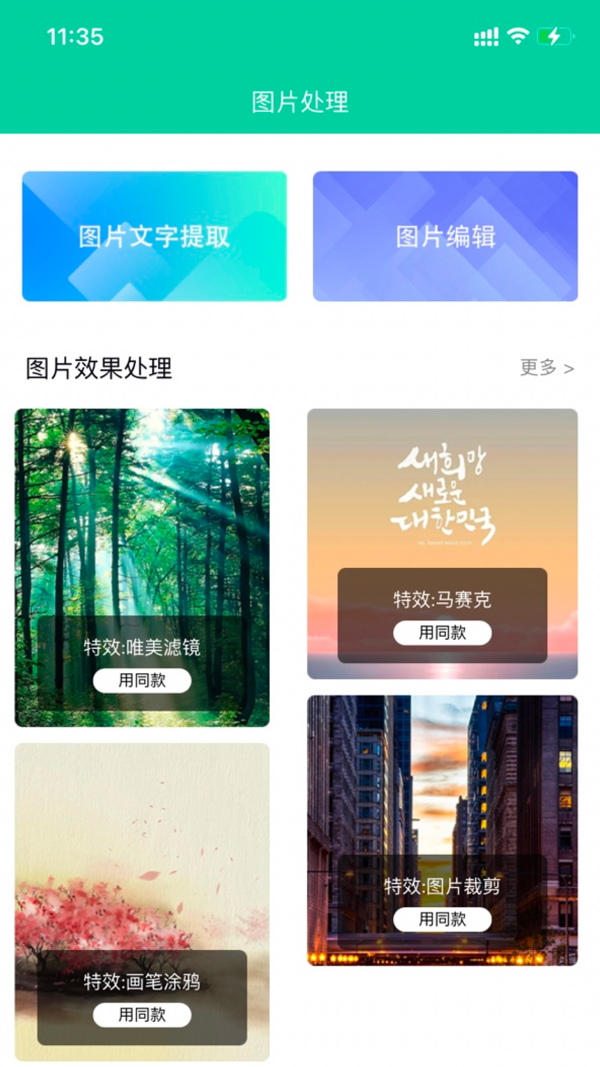Tap 用同款 under 特效:马赛克
Image resolution: width=600 pixels, height=1067 pixels.
pyautogui.click(x=442, y=632)
